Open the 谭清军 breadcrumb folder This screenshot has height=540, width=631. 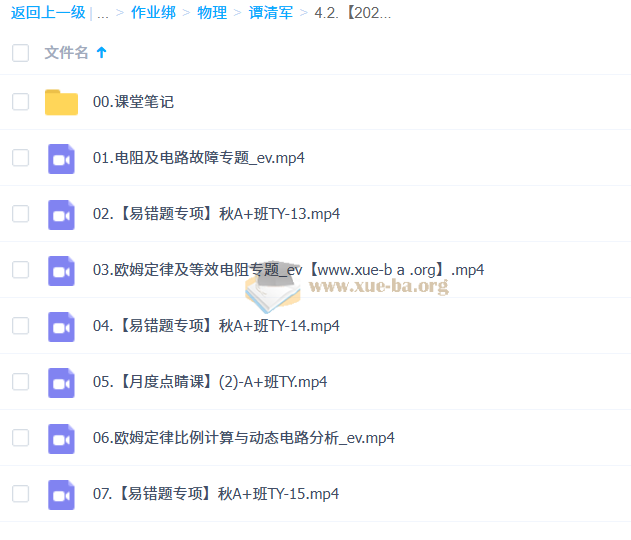click(x=271, y=13)
